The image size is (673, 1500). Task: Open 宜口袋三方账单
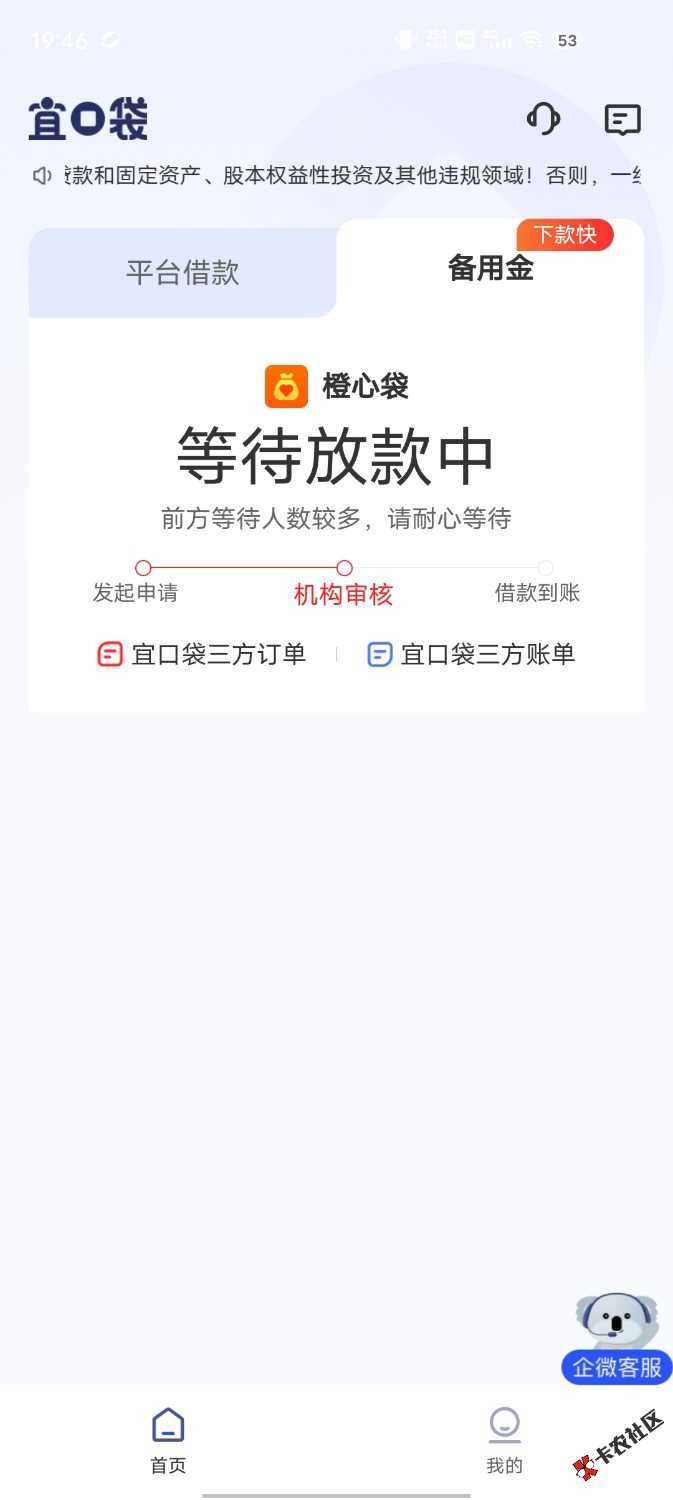click(471, 655)
